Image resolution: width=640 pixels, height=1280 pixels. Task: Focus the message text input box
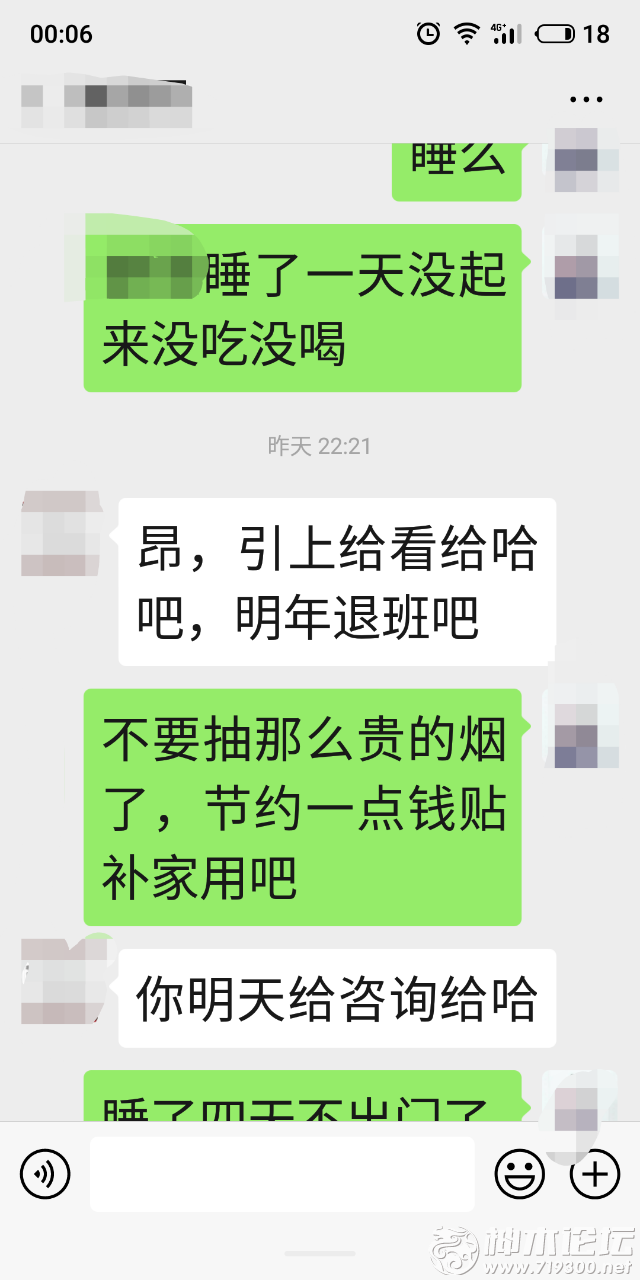[x=282, y=1173]
